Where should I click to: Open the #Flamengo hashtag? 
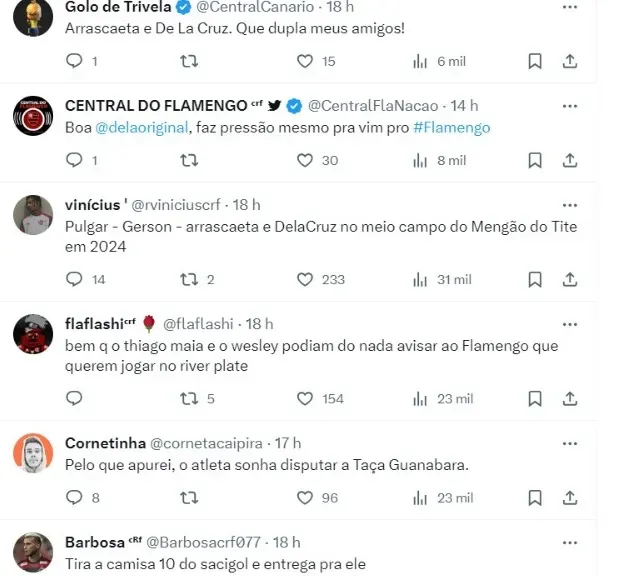[450, 128]
